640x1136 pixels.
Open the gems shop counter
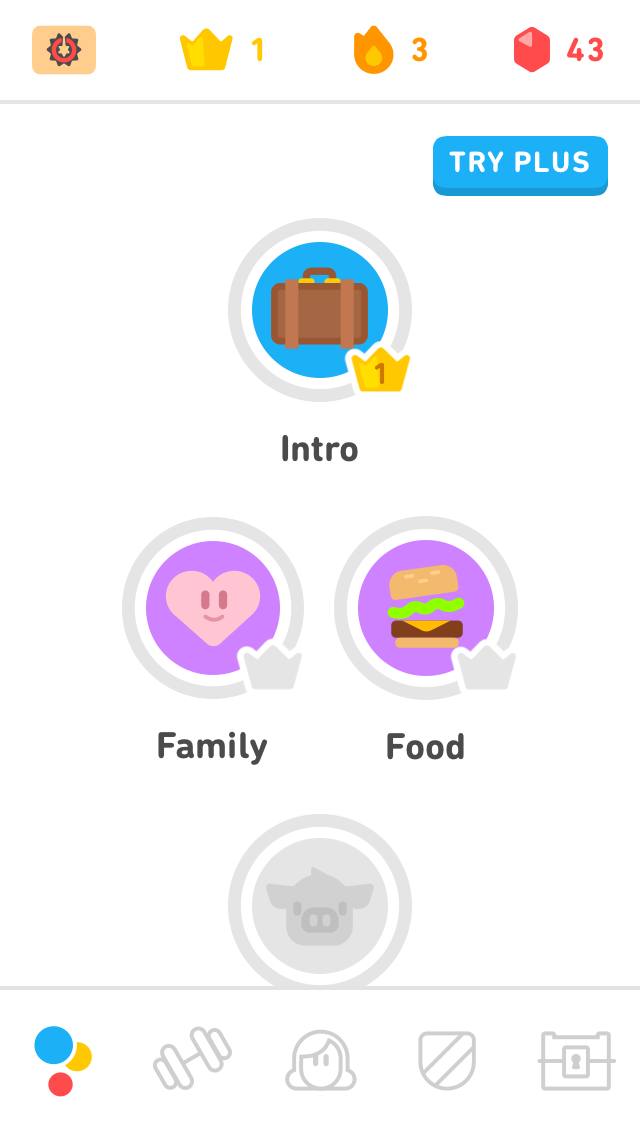tap(558, 50)
